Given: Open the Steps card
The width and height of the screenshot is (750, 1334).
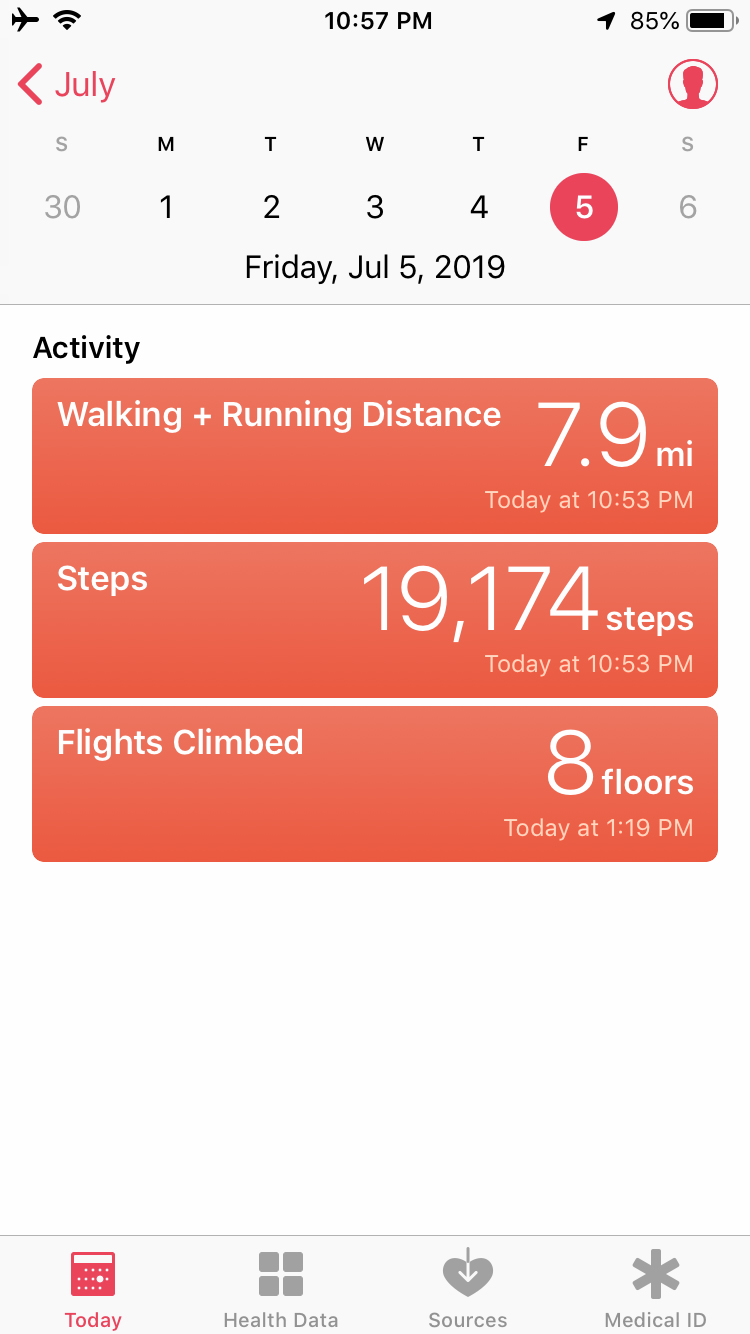Looking at the screenshot, I should pyautogui.click(x=375, y=620).
